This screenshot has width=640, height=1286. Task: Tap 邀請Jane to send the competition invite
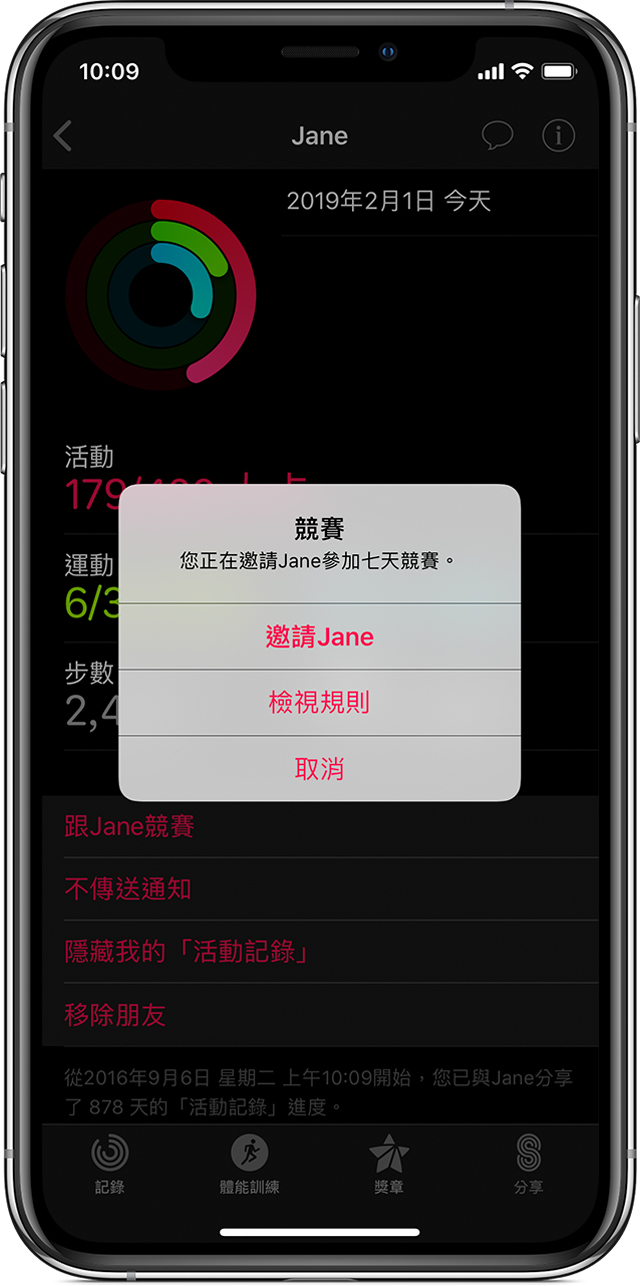coord(319,637)
